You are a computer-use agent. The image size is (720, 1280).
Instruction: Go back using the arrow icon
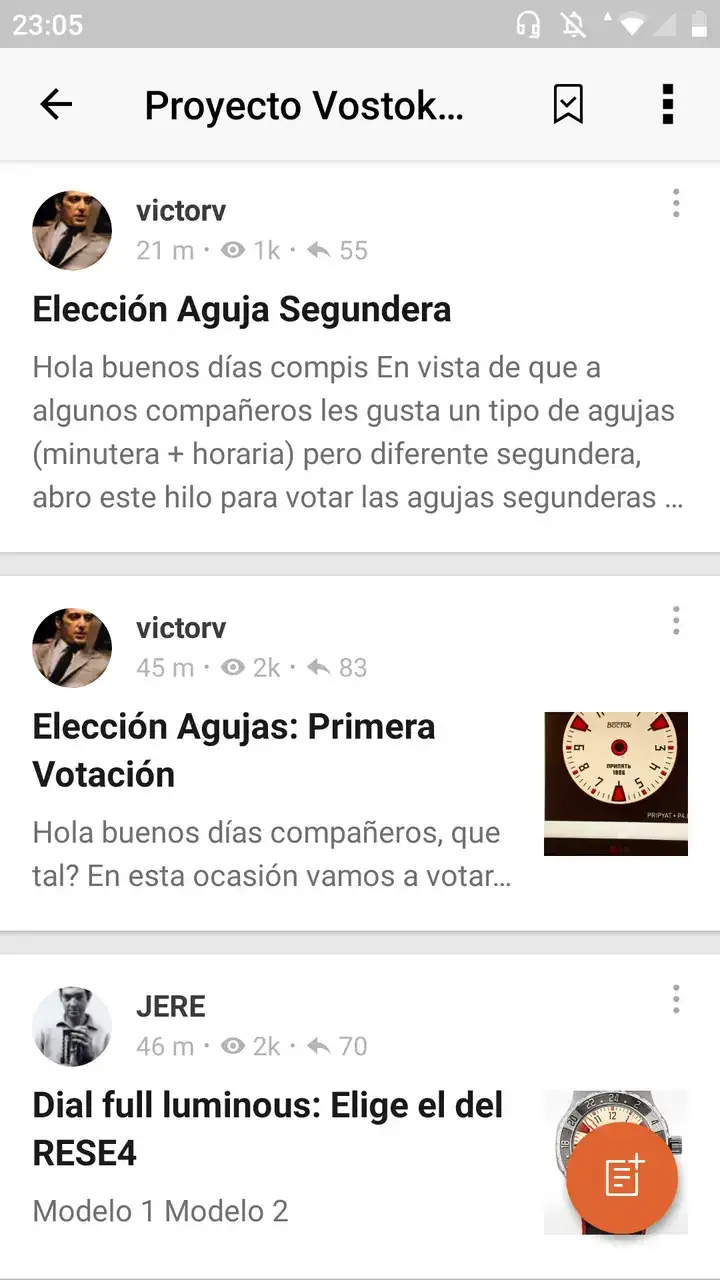coord(56,104)
